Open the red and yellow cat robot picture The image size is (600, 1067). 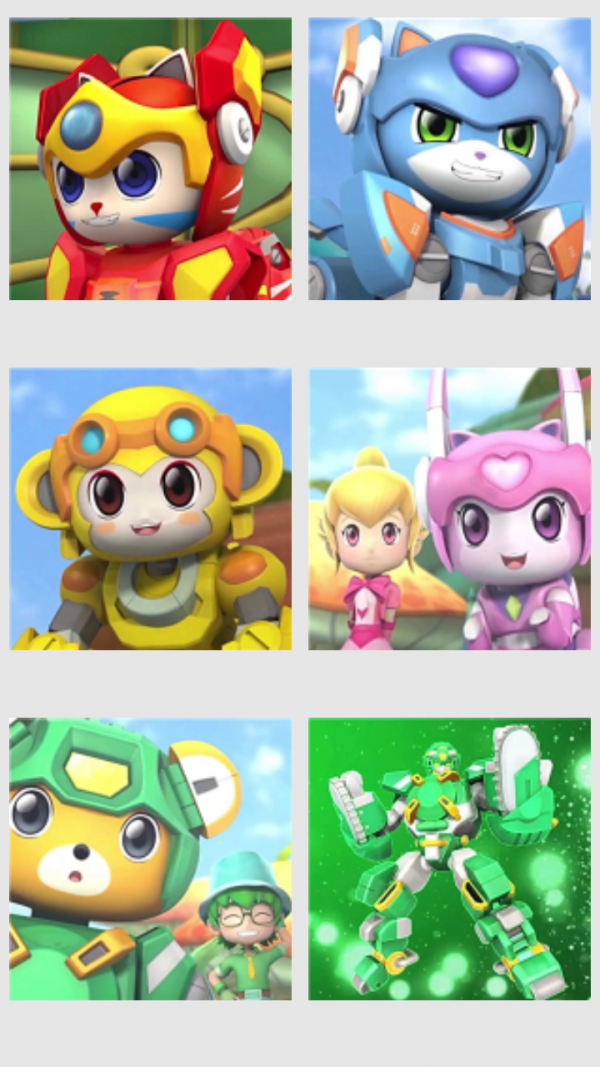pos(150,158)
